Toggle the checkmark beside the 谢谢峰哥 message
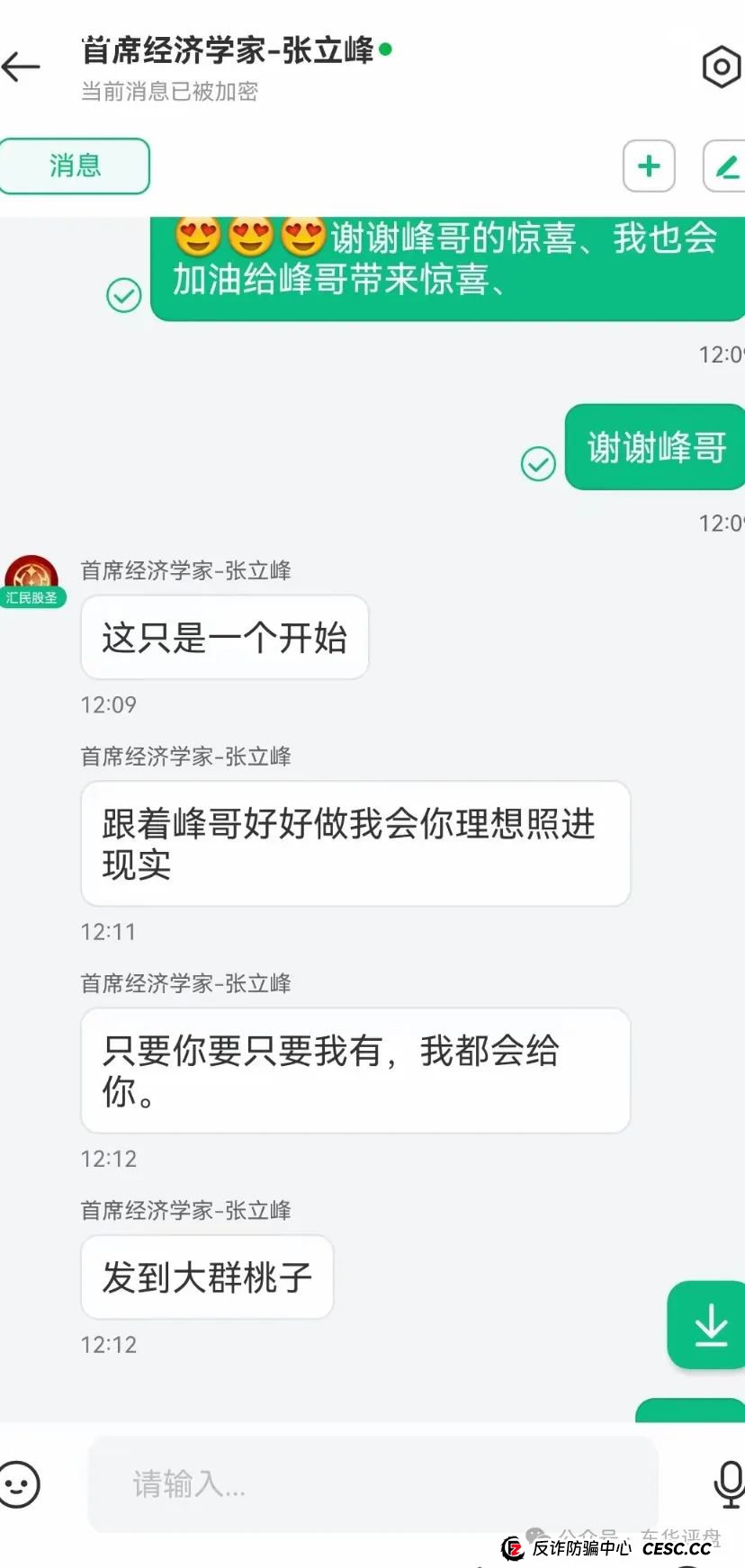Viewport: 745px width, 1568px height. pyautogui.click(x=538, y=466)
